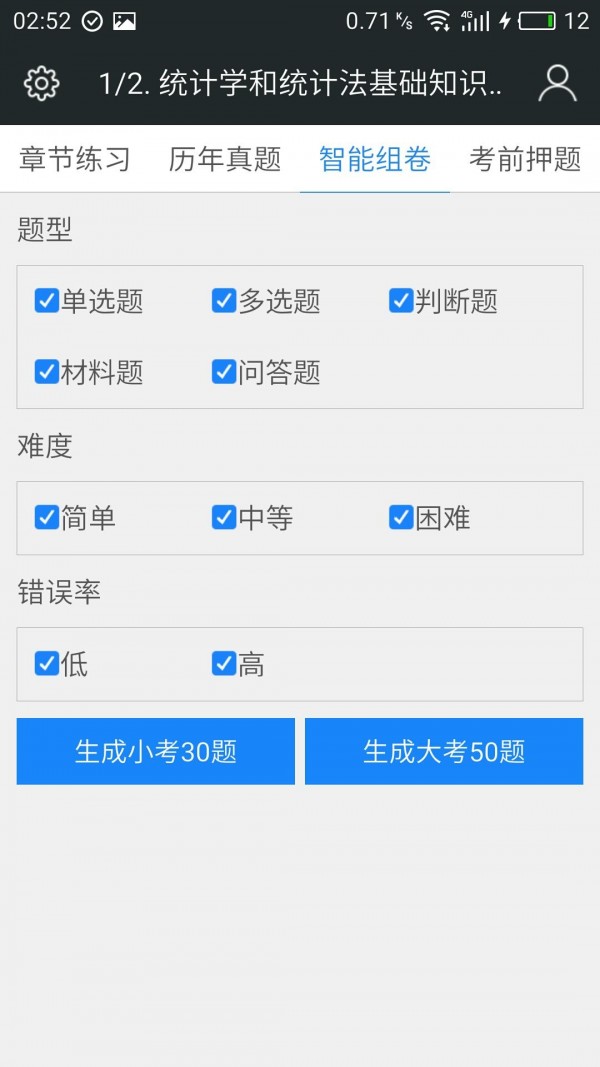This screenshot has width=600, height=1067.
Task: Toggle the 高 error rate checkbox
Action: 224,663
